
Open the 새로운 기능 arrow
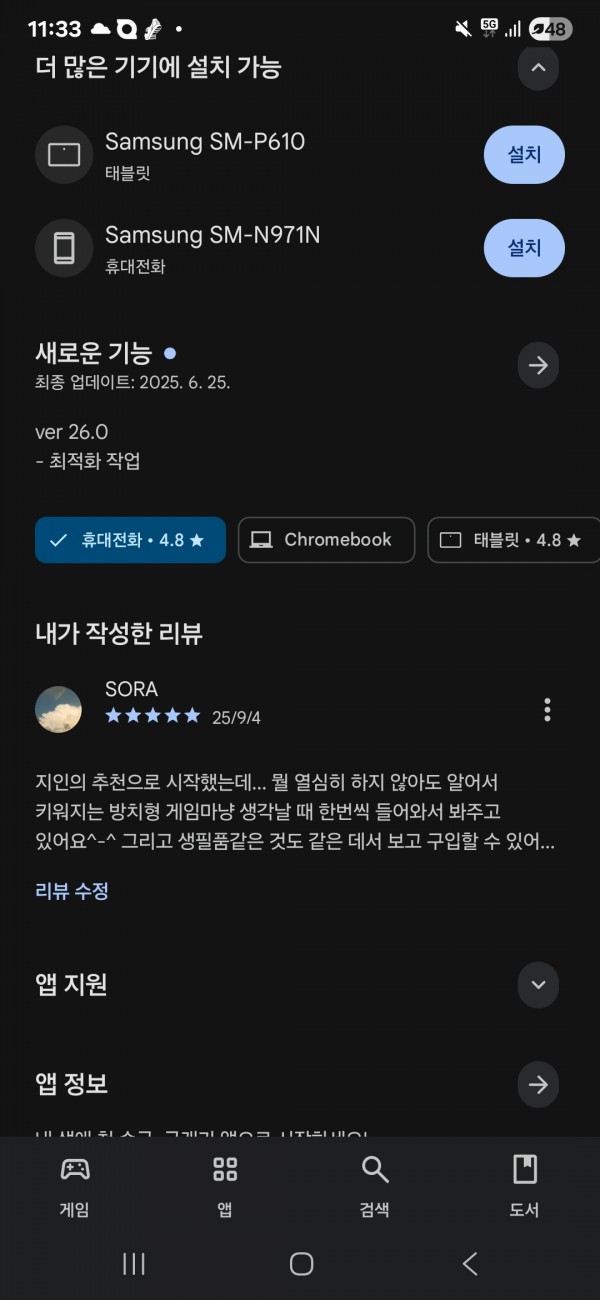point(538,366)
